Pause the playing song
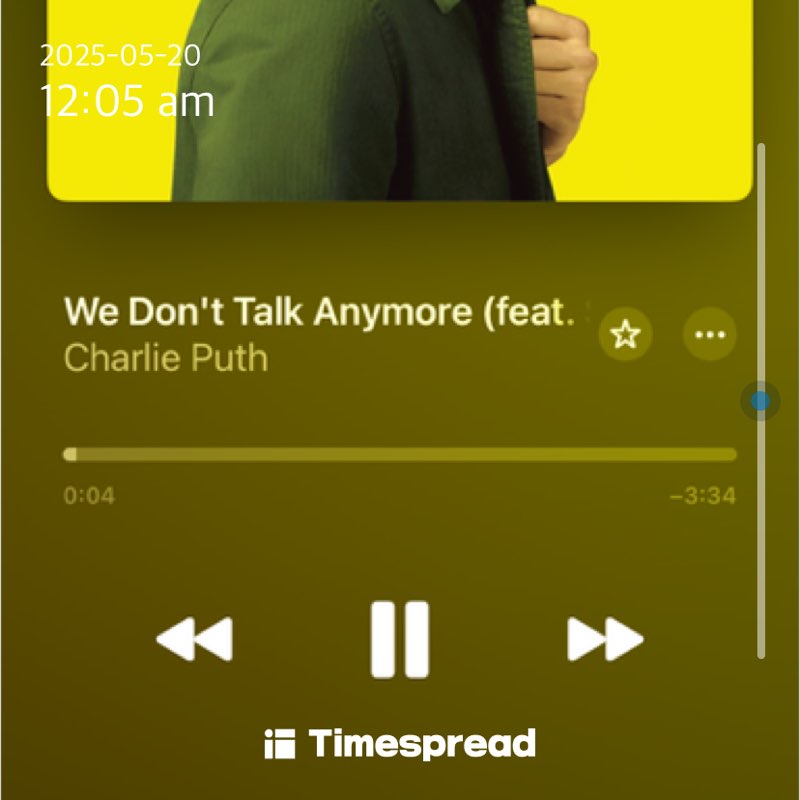 [400, 639]
